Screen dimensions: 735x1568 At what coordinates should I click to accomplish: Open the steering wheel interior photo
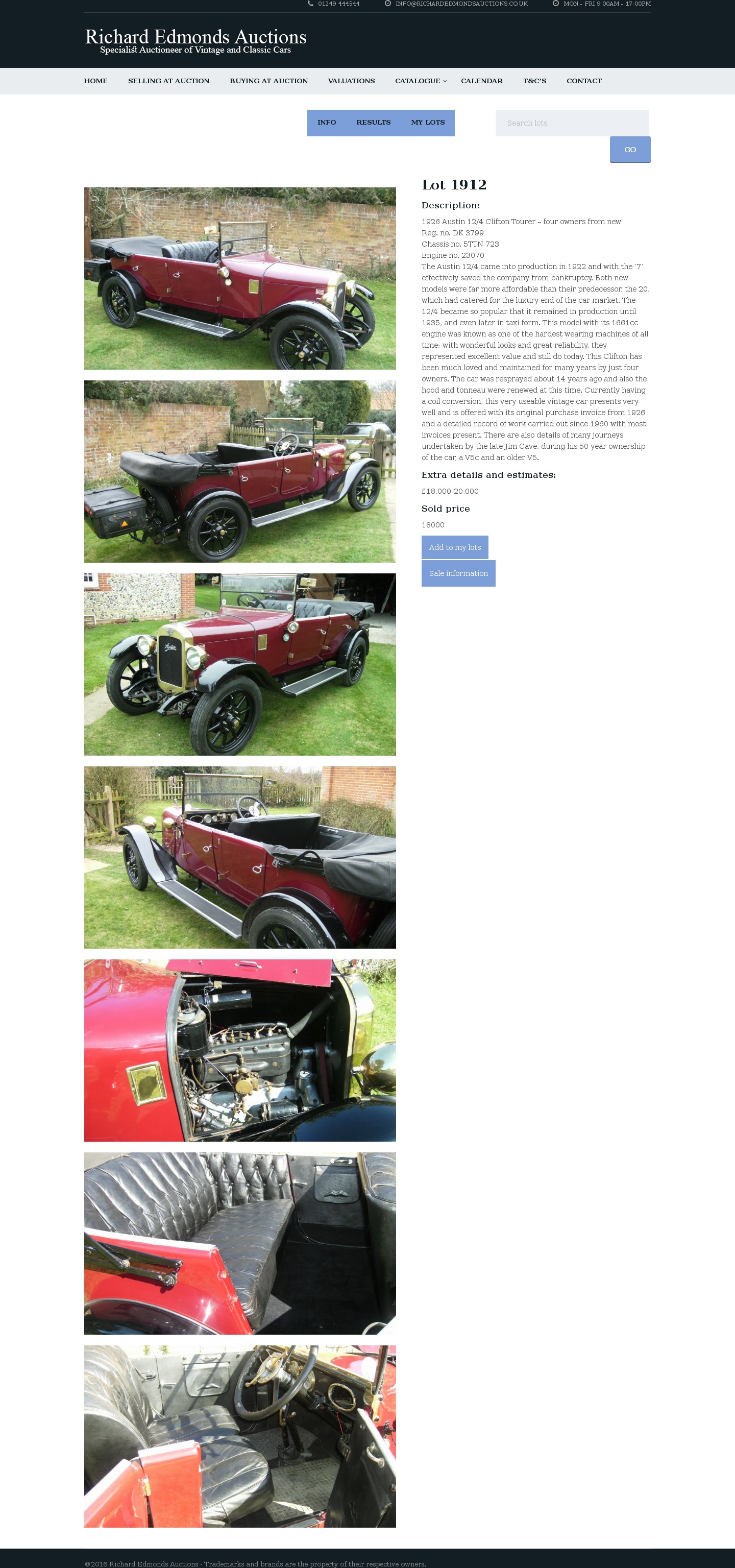(x=240, y=1436)
